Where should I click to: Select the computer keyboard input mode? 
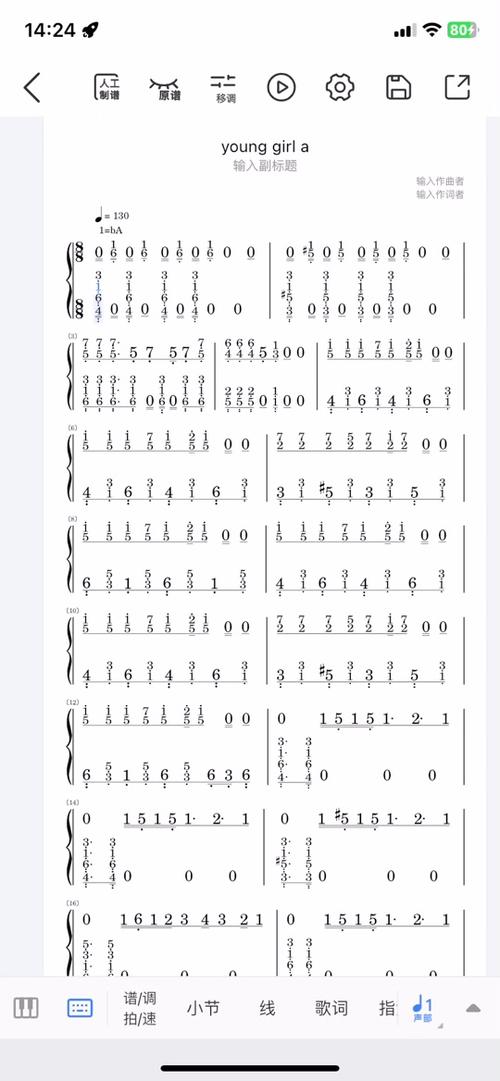[80, 1008]
